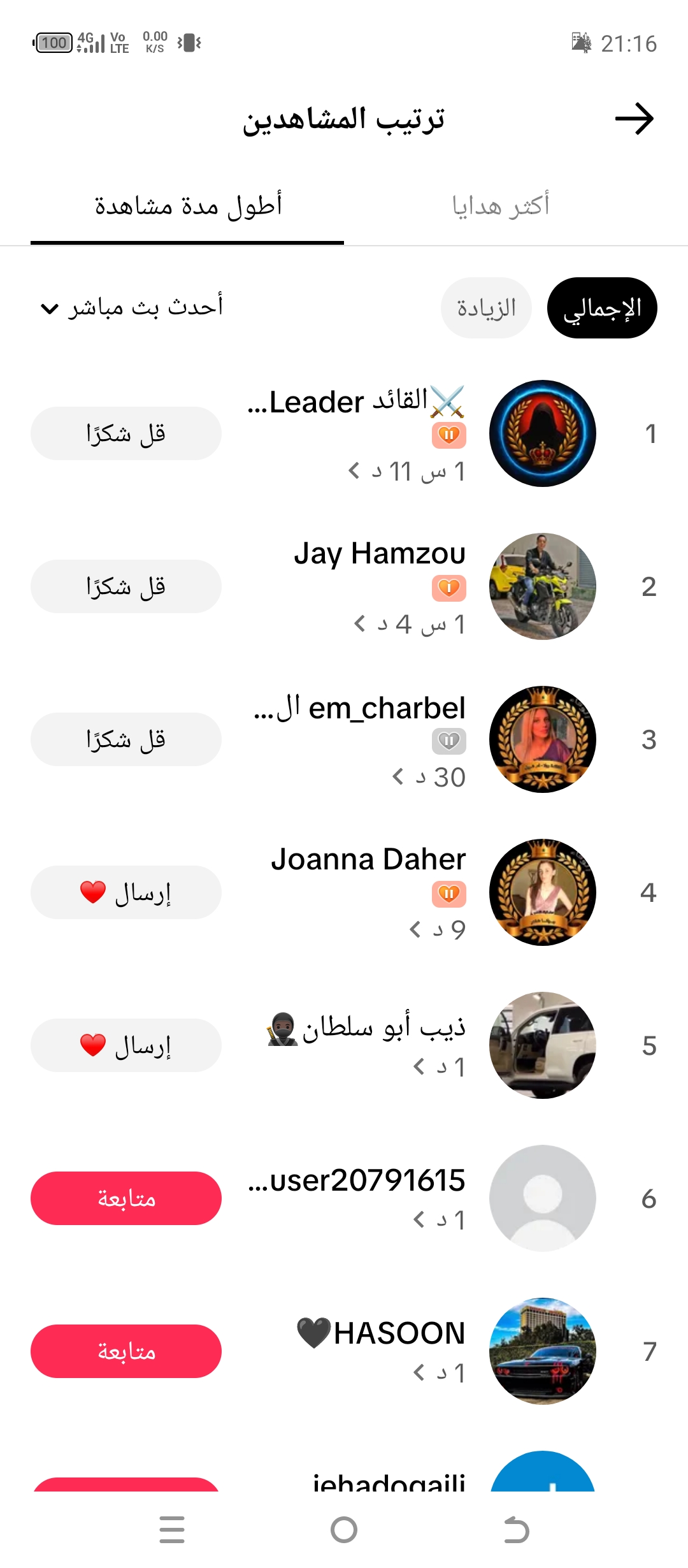Image resolution: width=688 pixels, height=1568 pixels.
Task: Expand the أحدث بث مباشر dropdown
Action: 132,308
